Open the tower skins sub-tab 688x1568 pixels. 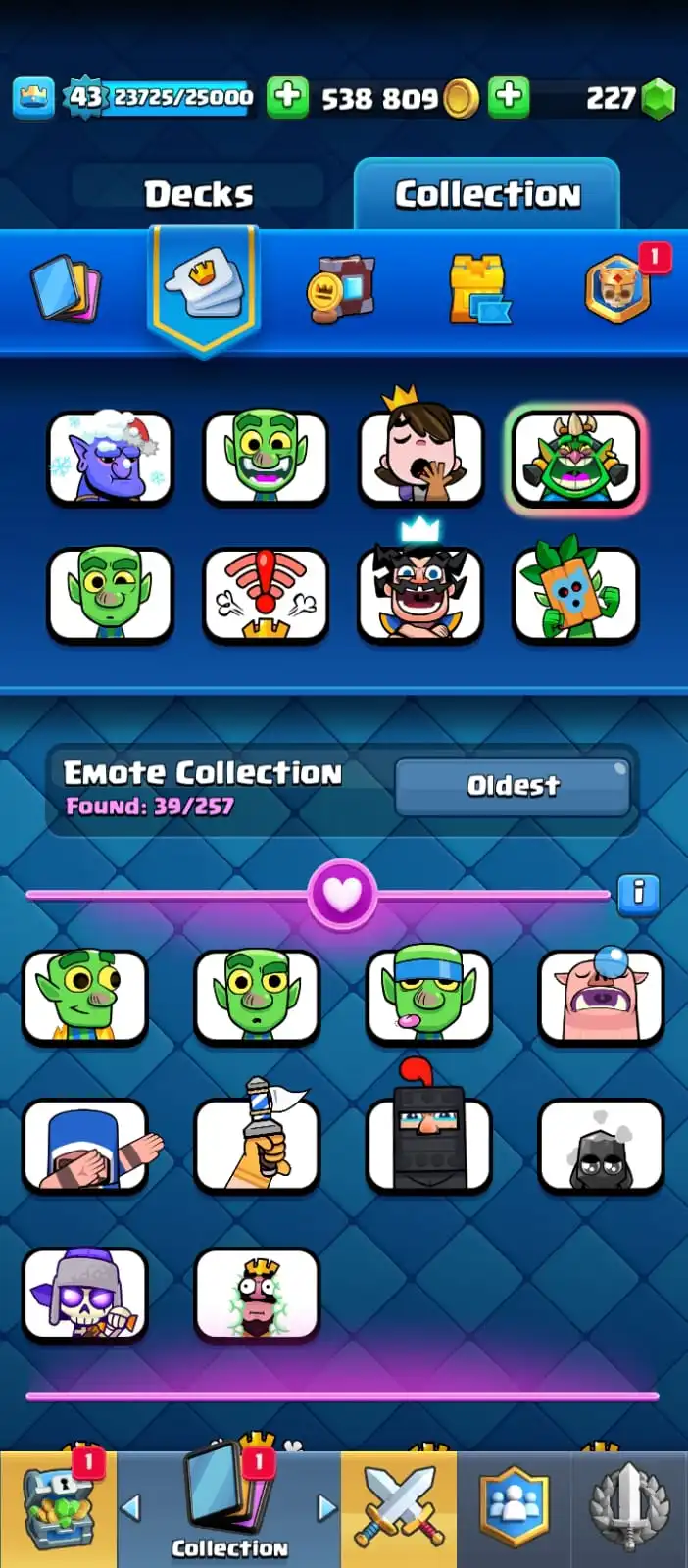[479, 290]
